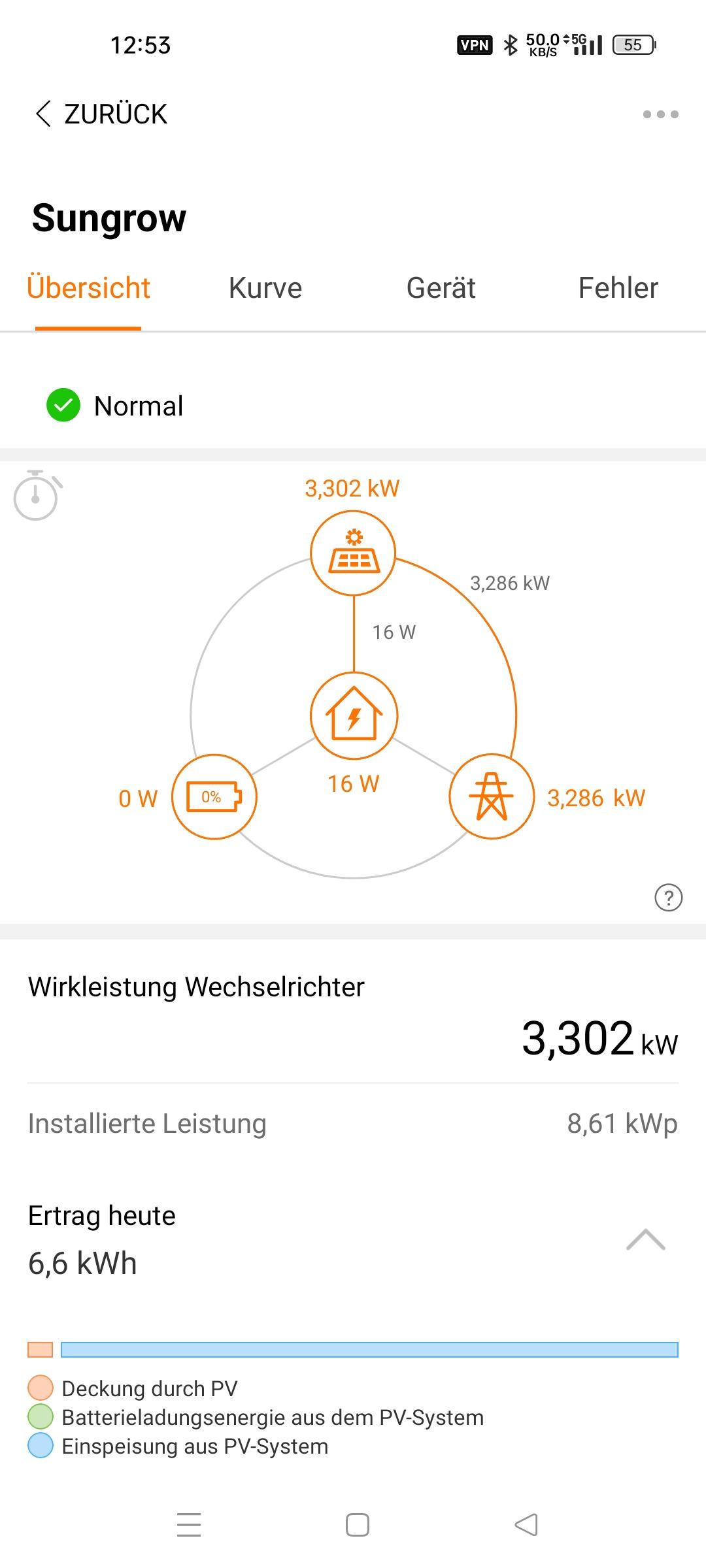Open recent apps from navigation bar
The width and height of the screenshot is (706, 1568).
pos(189,1525)
